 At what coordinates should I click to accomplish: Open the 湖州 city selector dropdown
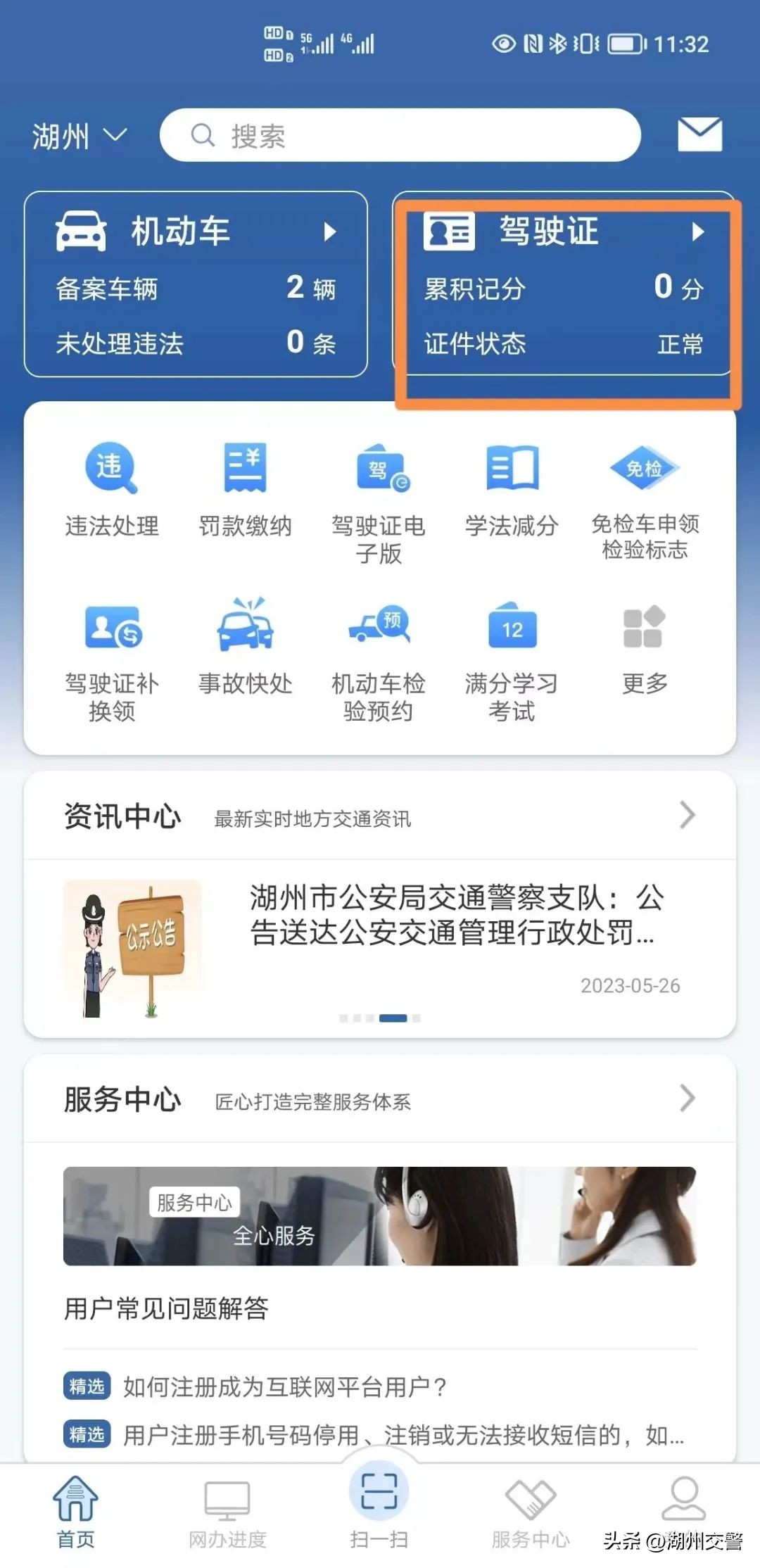[x=77, y=135]
